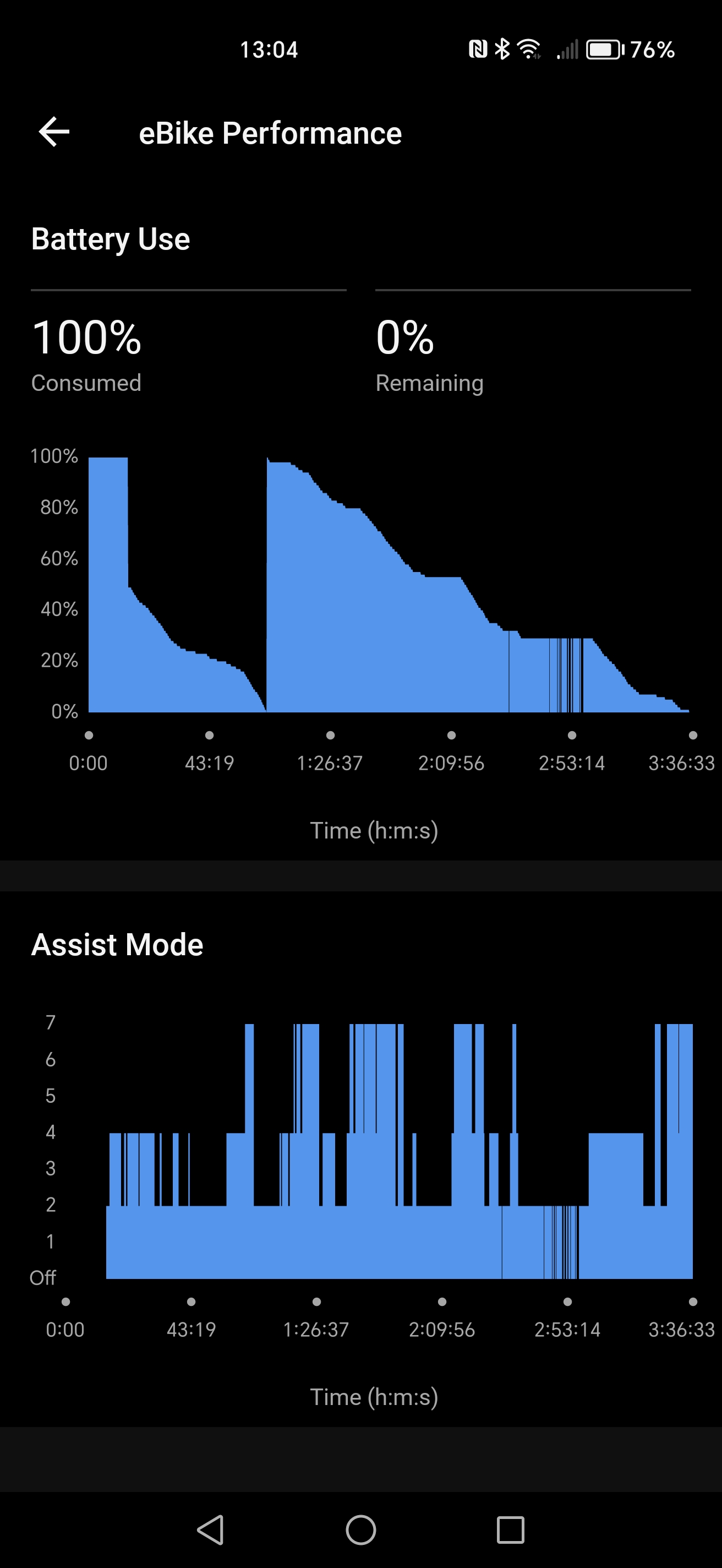Tap the Bluetooth status icon

[502, 48]
